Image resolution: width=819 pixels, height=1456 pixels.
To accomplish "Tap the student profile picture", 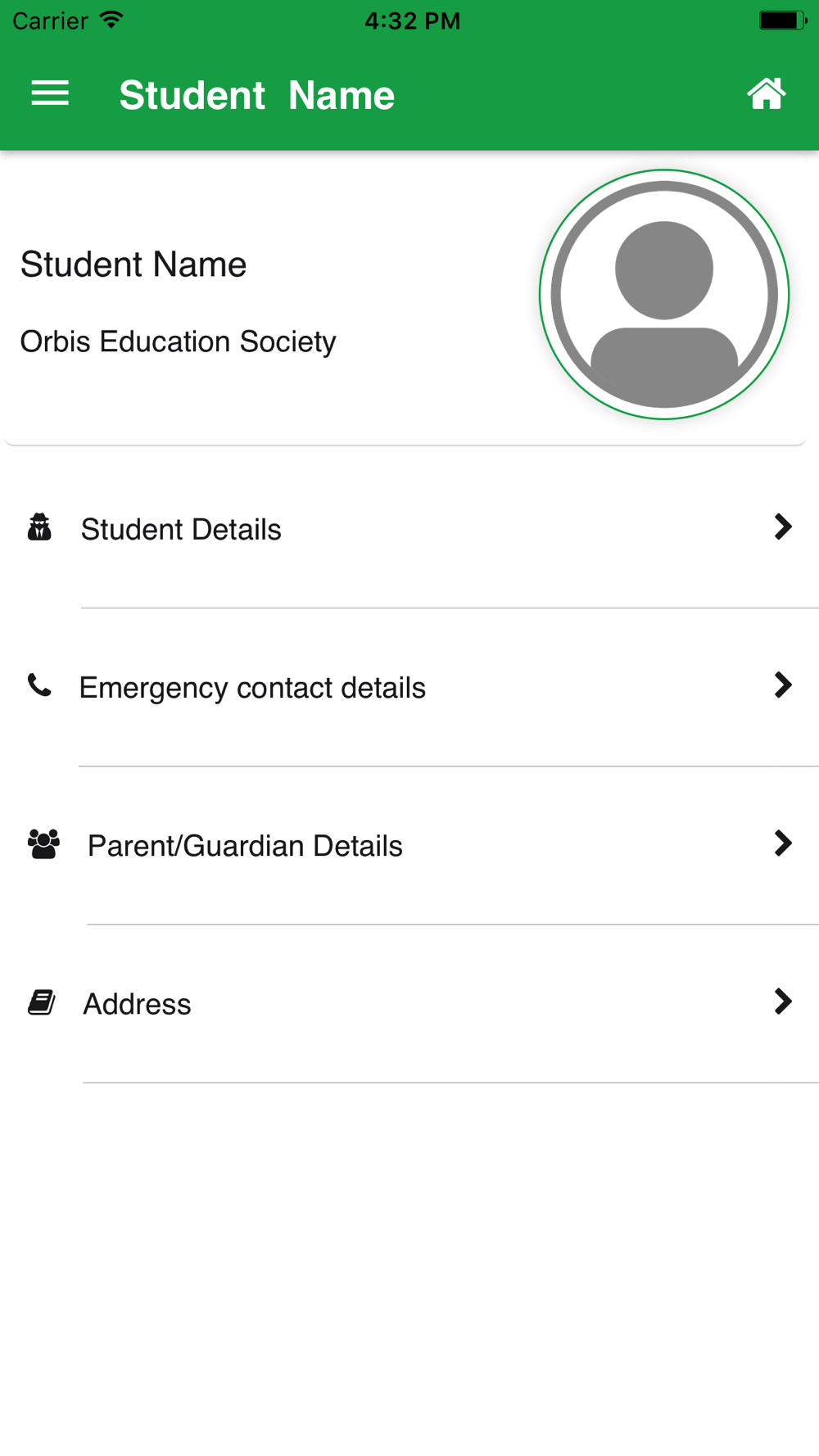I will coord(664,295).
